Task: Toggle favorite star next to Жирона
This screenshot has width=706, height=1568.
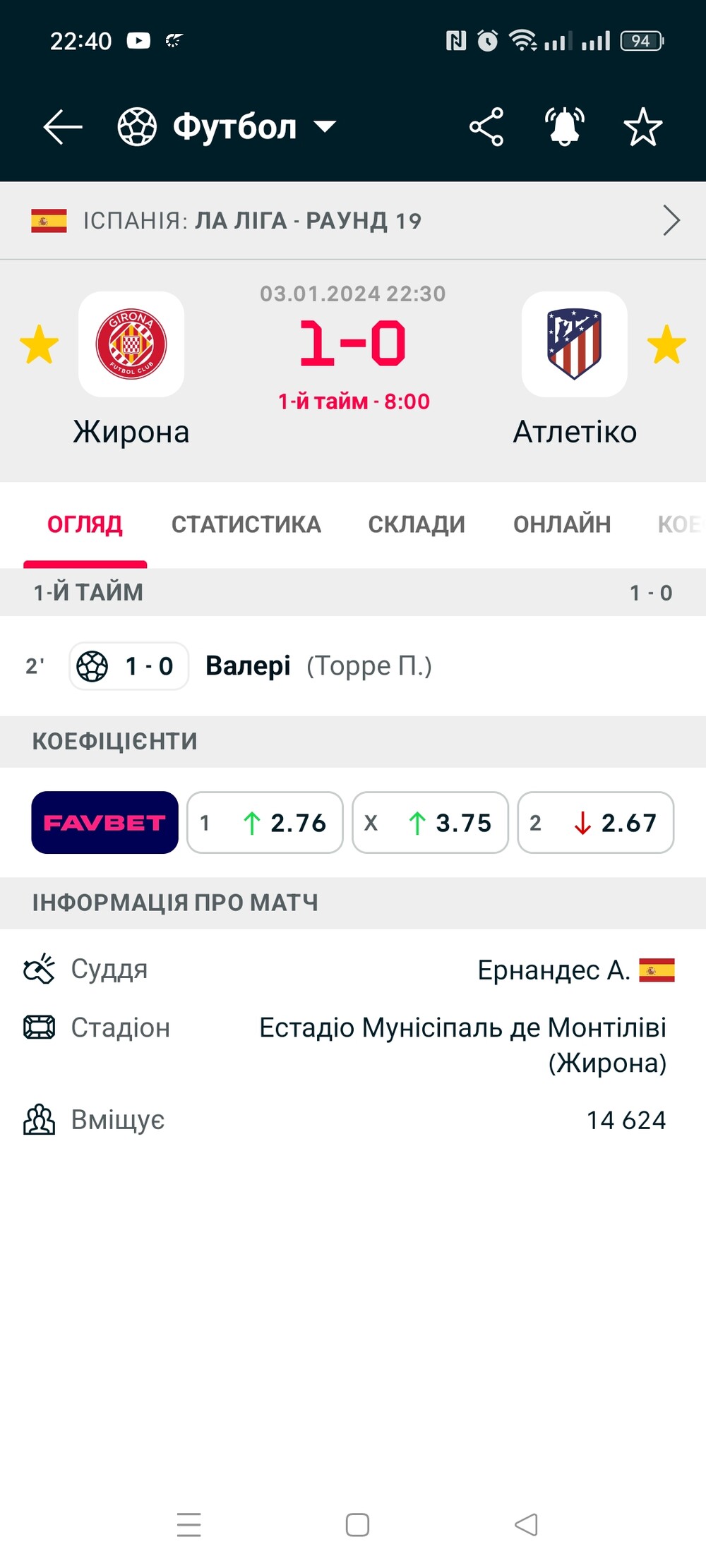Action: click(x=39, y=345)
